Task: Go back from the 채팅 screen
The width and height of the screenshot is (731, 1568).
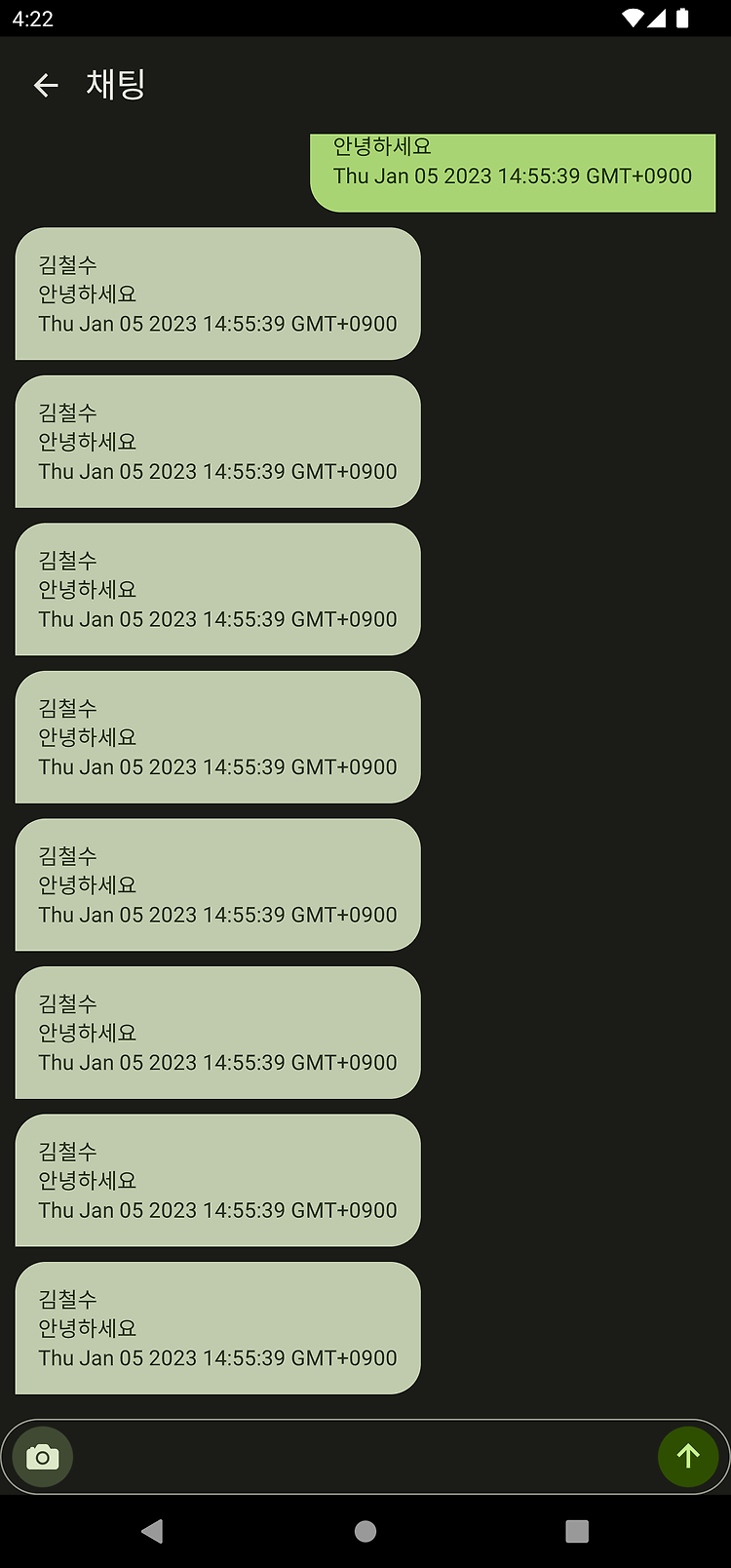Action: (x=46, y=85)
